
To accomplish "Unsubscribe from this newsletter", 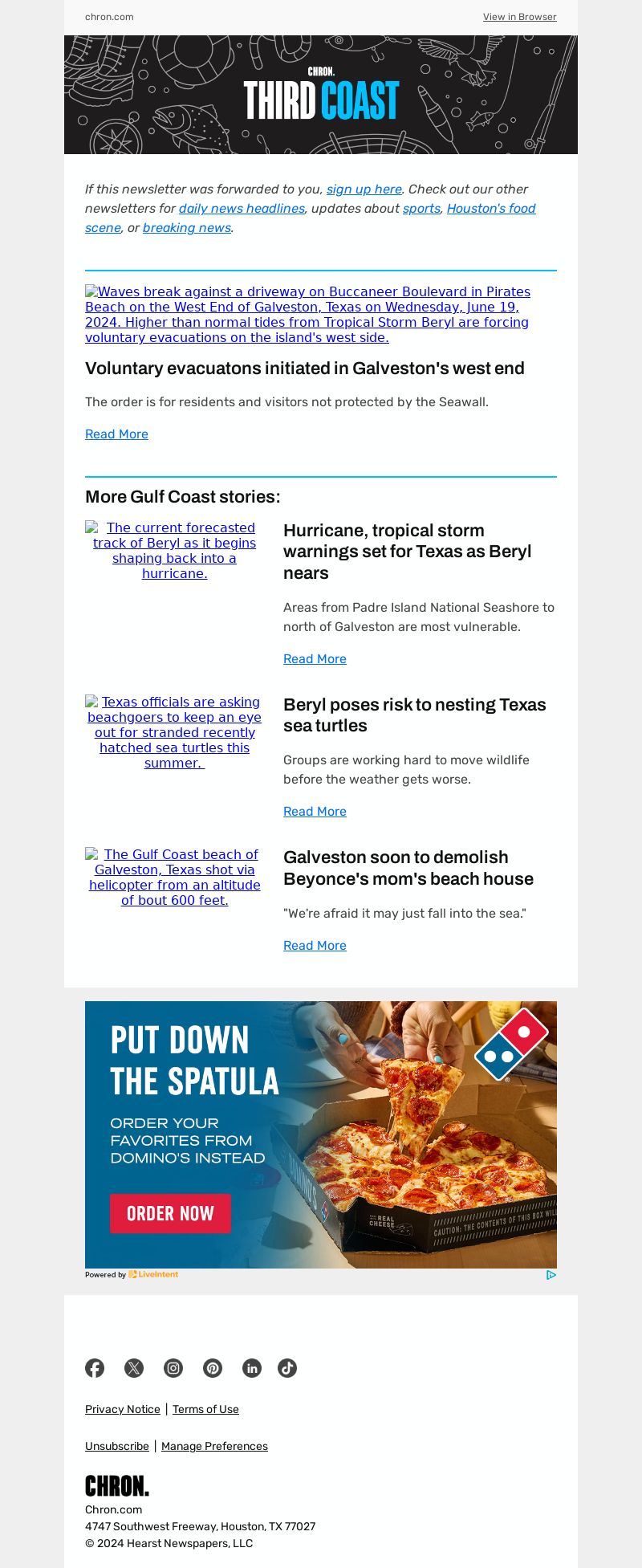I will (117, 1446).
